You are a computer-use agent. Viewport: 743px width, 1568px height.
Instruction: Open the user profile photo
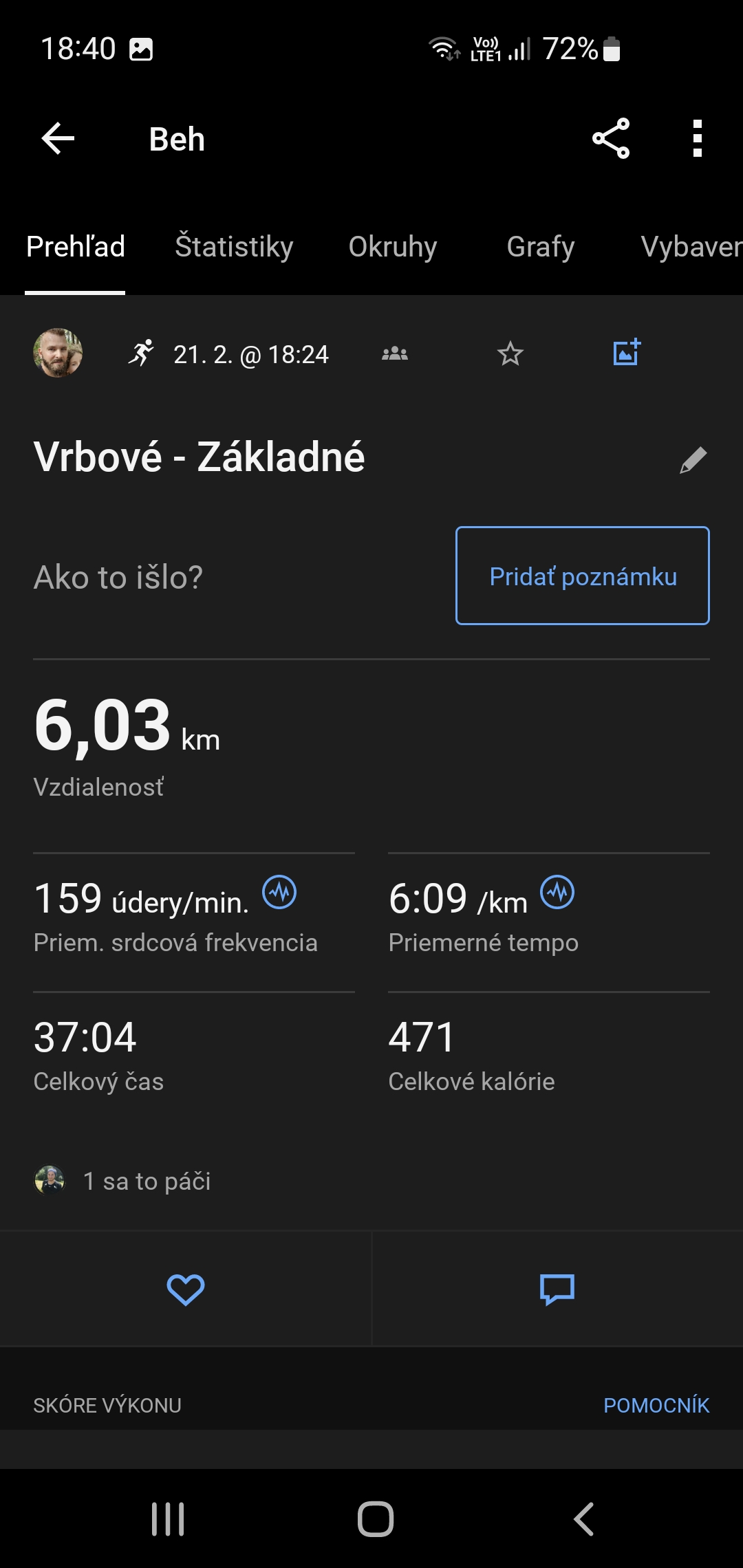(58, 353)
